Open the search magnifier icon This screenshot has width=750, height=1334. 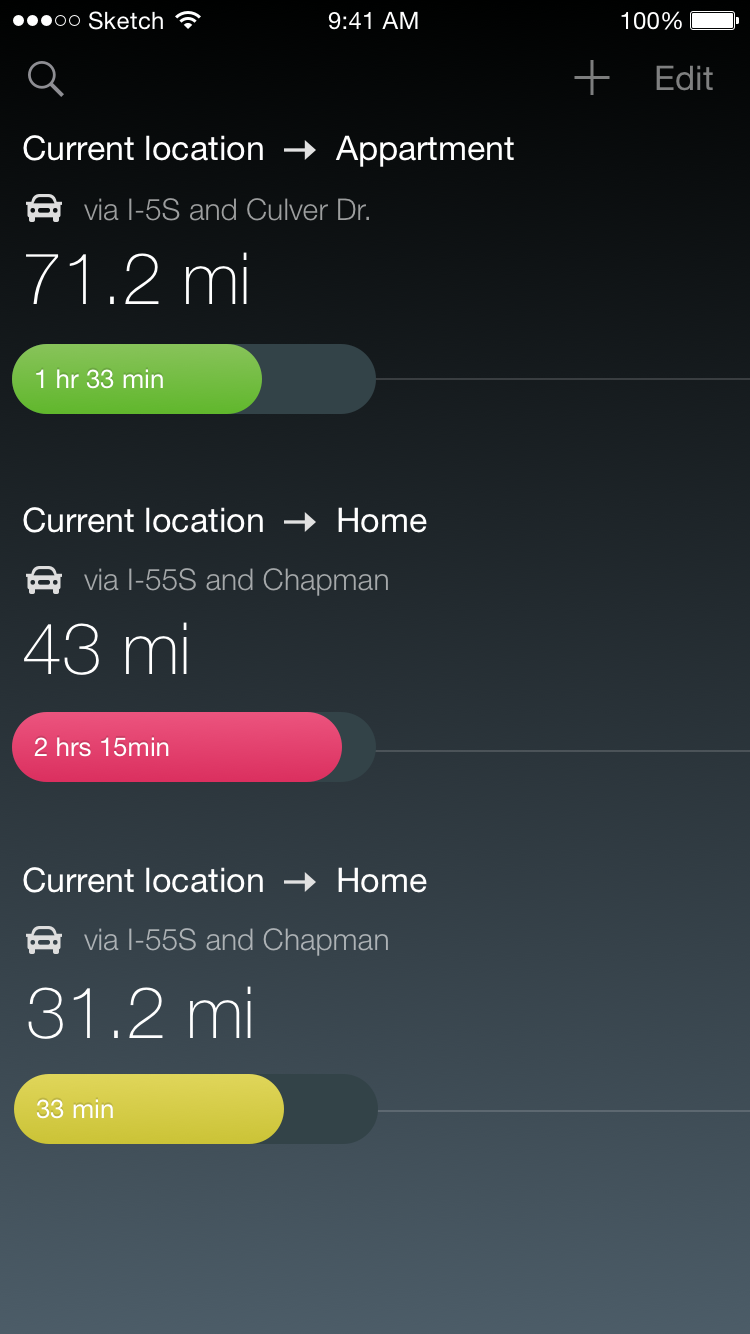45,78
